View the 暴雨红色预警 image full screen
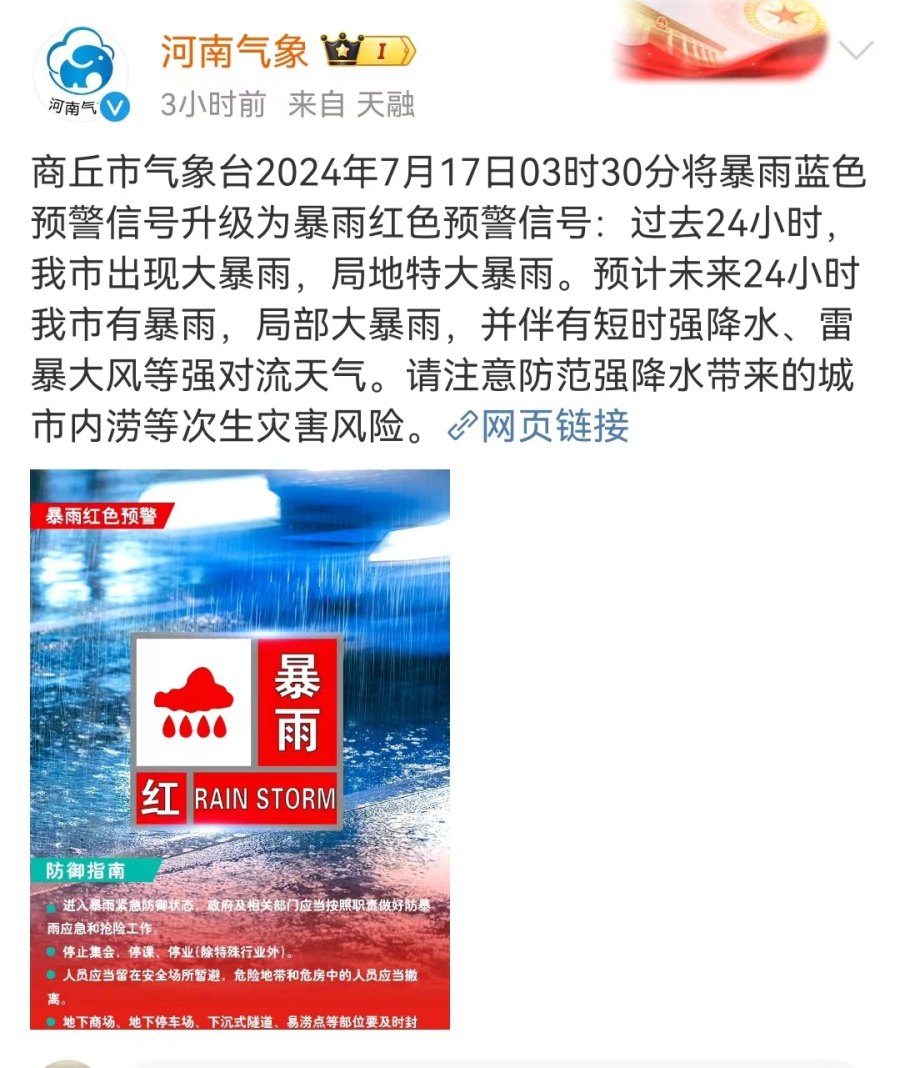 click(x=240, y=748)
